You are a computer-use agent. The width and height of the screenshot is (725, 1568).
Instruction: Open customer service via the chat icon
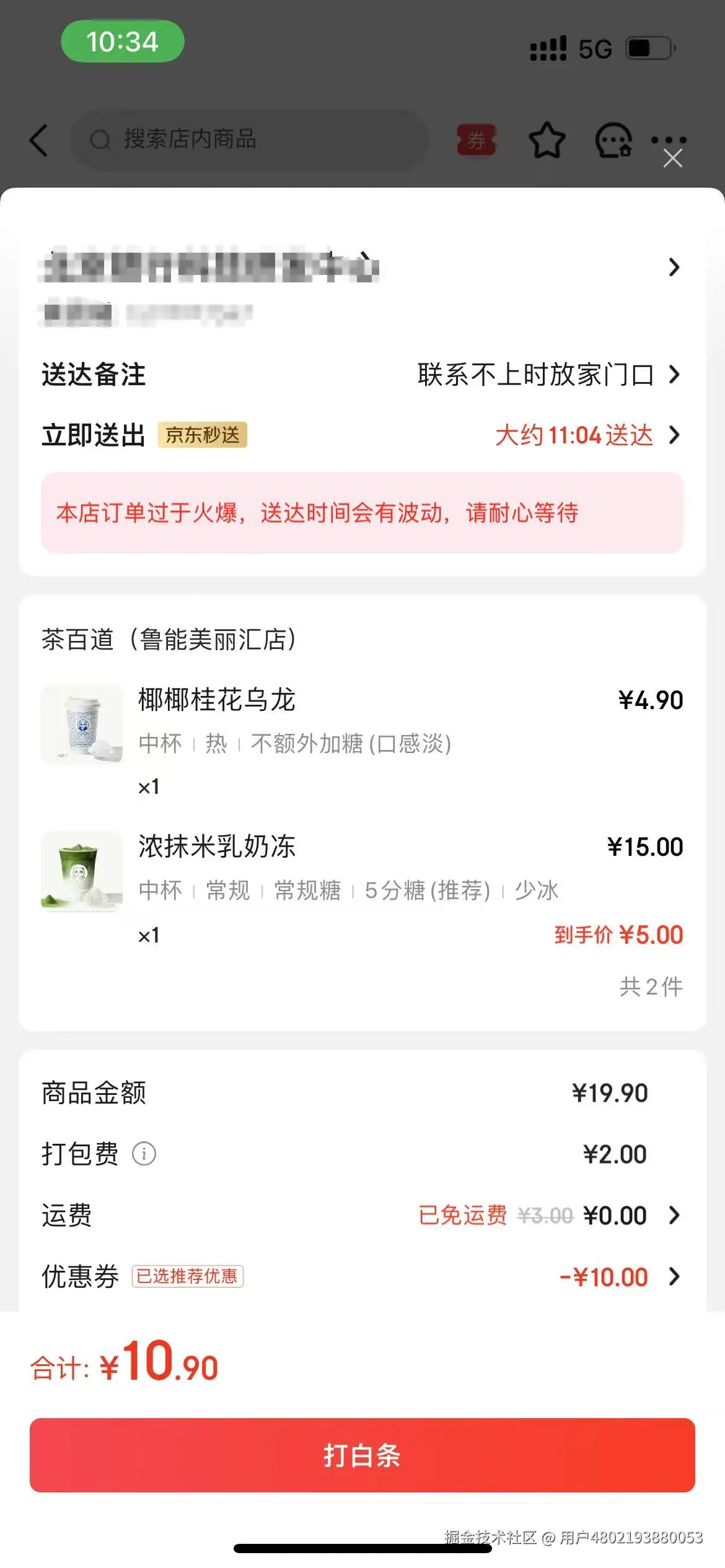pos(613,141)
